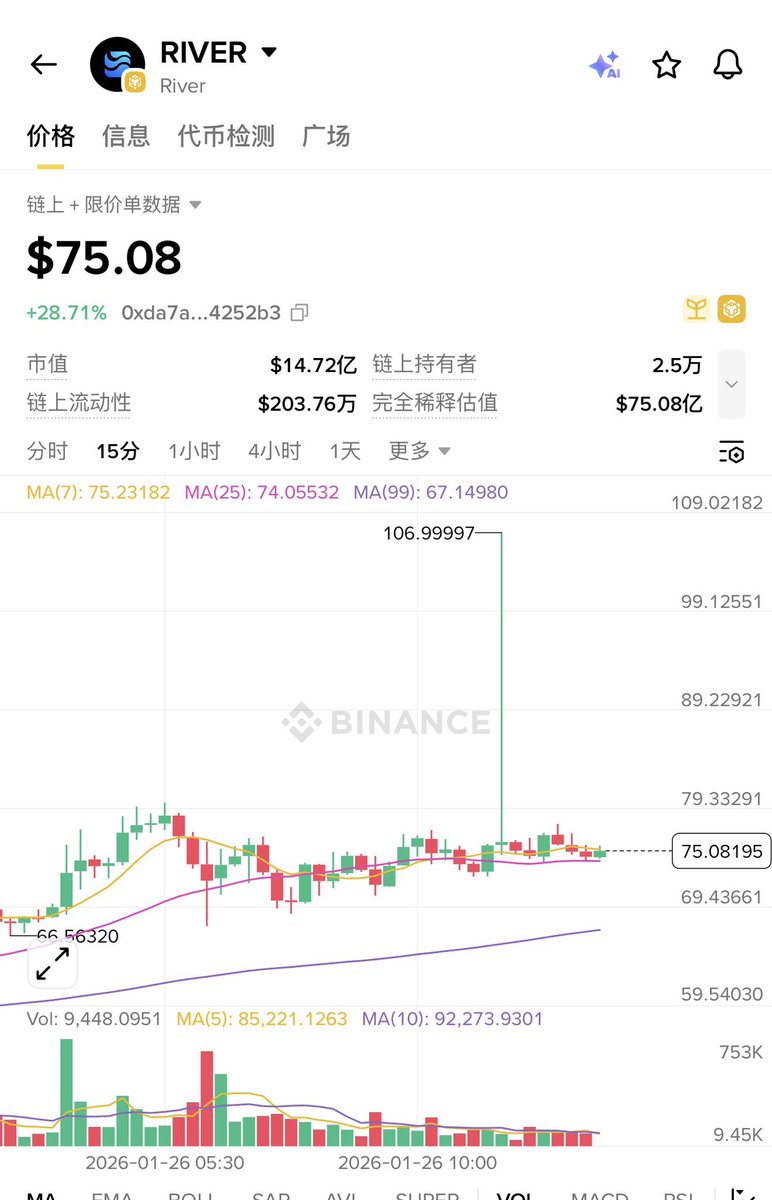Switch to the 广场 tab
The width and height of the screenshot is (772, 1200).
pyautogui.click(x=326, y=136)
